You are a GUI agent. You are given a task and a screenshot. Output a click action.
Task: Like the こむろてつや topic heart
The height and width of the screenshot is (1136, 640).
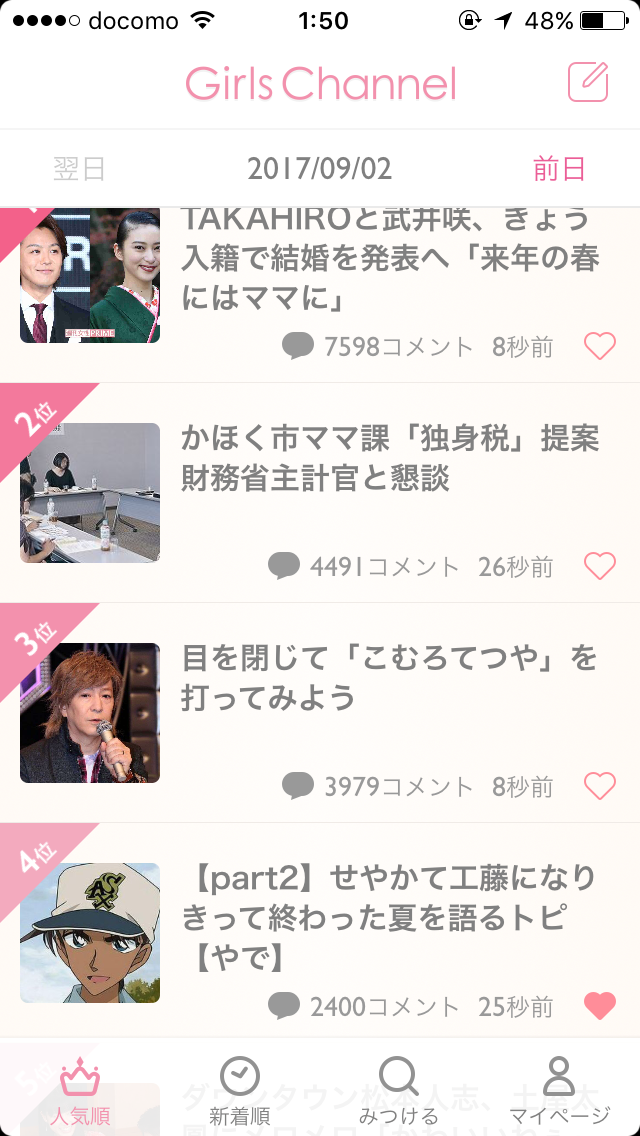(600, 786)
